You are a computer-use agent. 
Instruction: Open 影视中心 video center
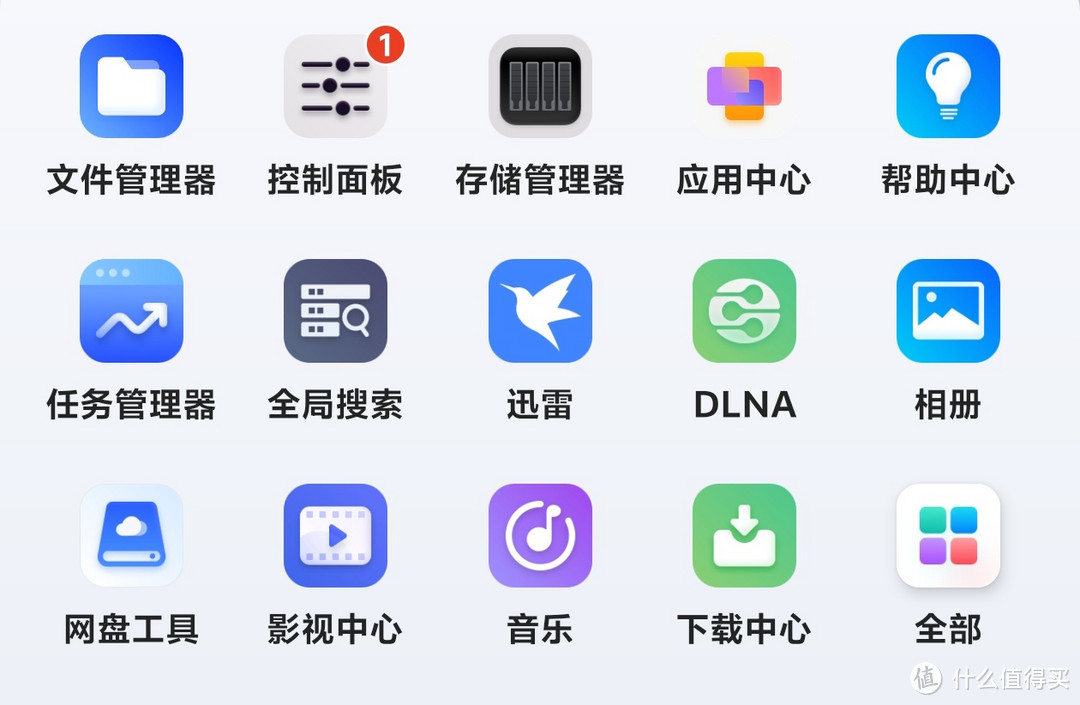point(335,535)
